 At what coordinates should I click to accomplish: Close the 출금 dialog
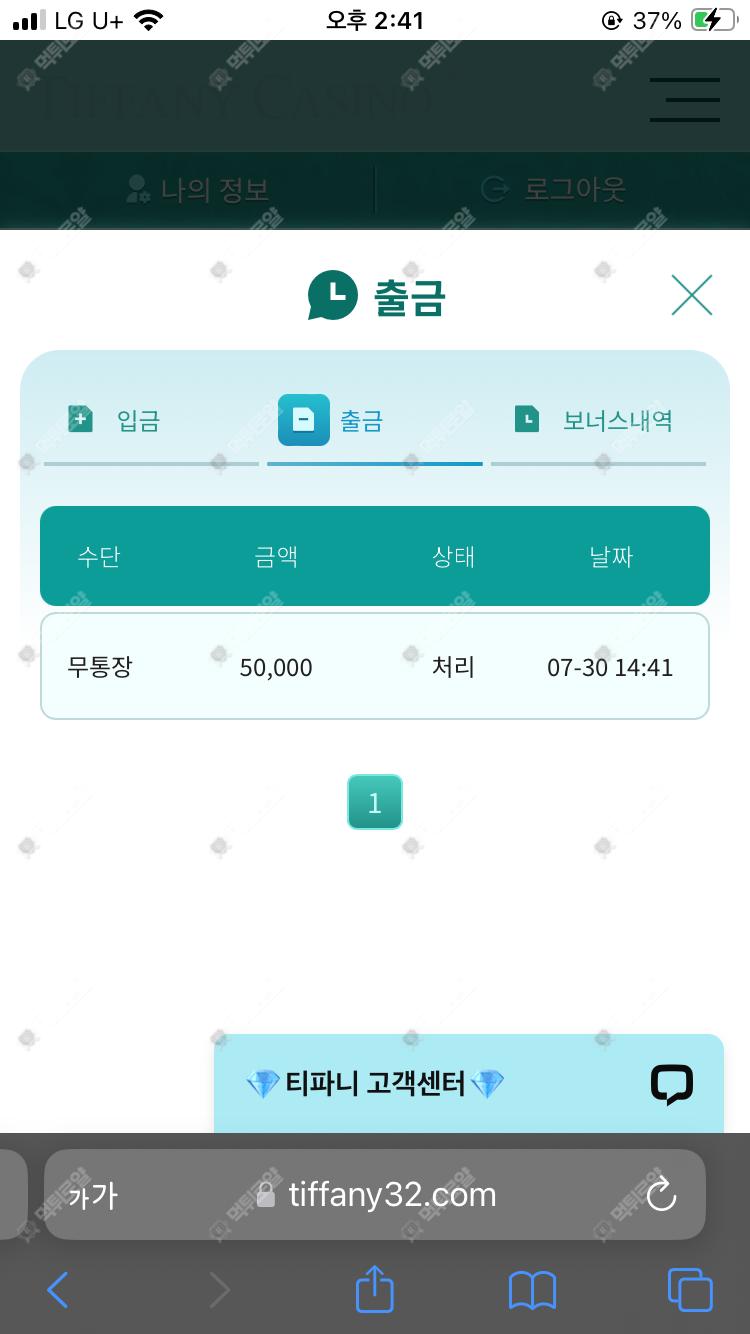tap(691, 295)
